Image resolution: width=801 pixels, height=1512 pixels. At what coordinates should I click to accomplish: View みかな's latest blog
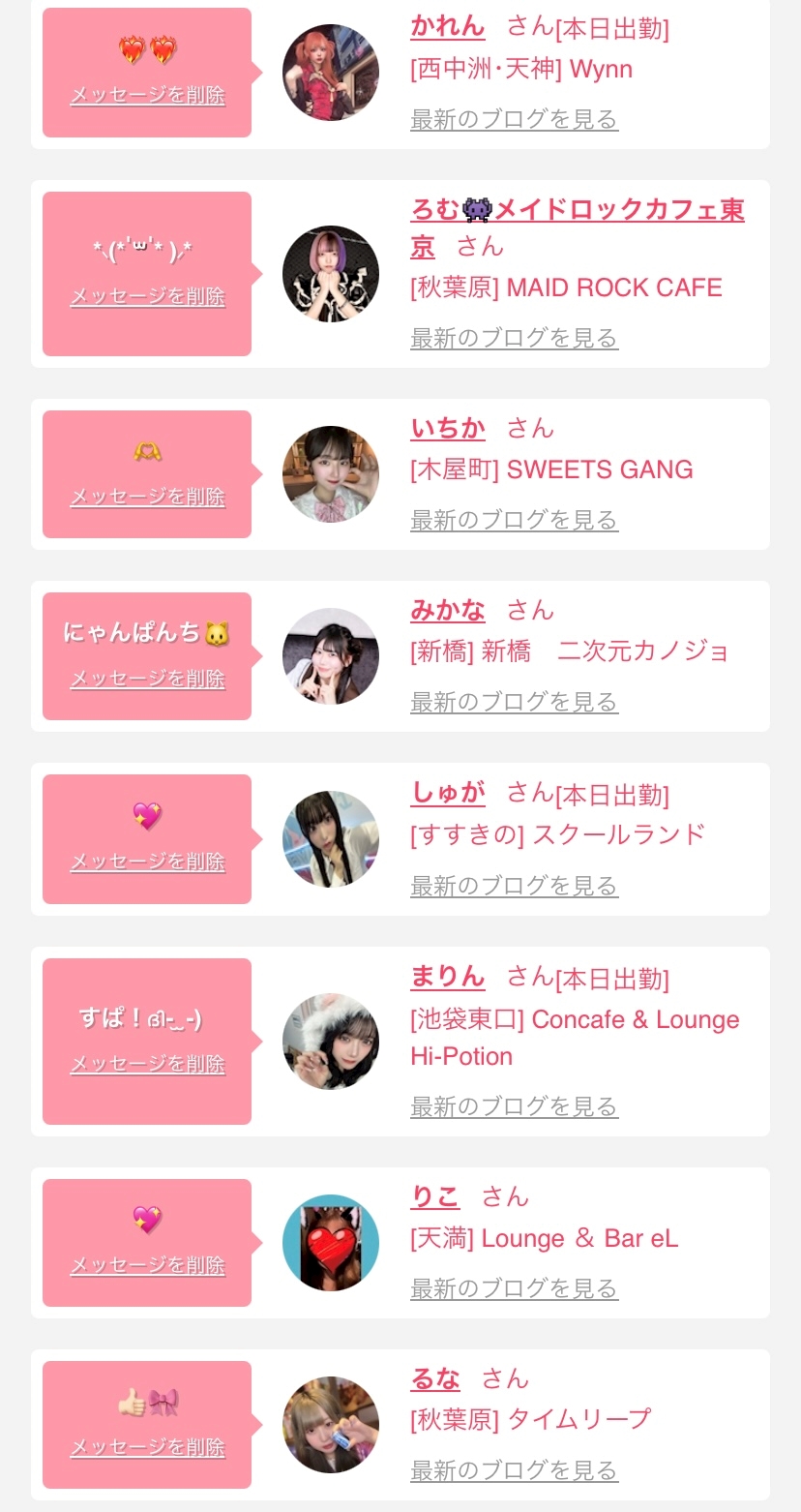click(514, 702)
